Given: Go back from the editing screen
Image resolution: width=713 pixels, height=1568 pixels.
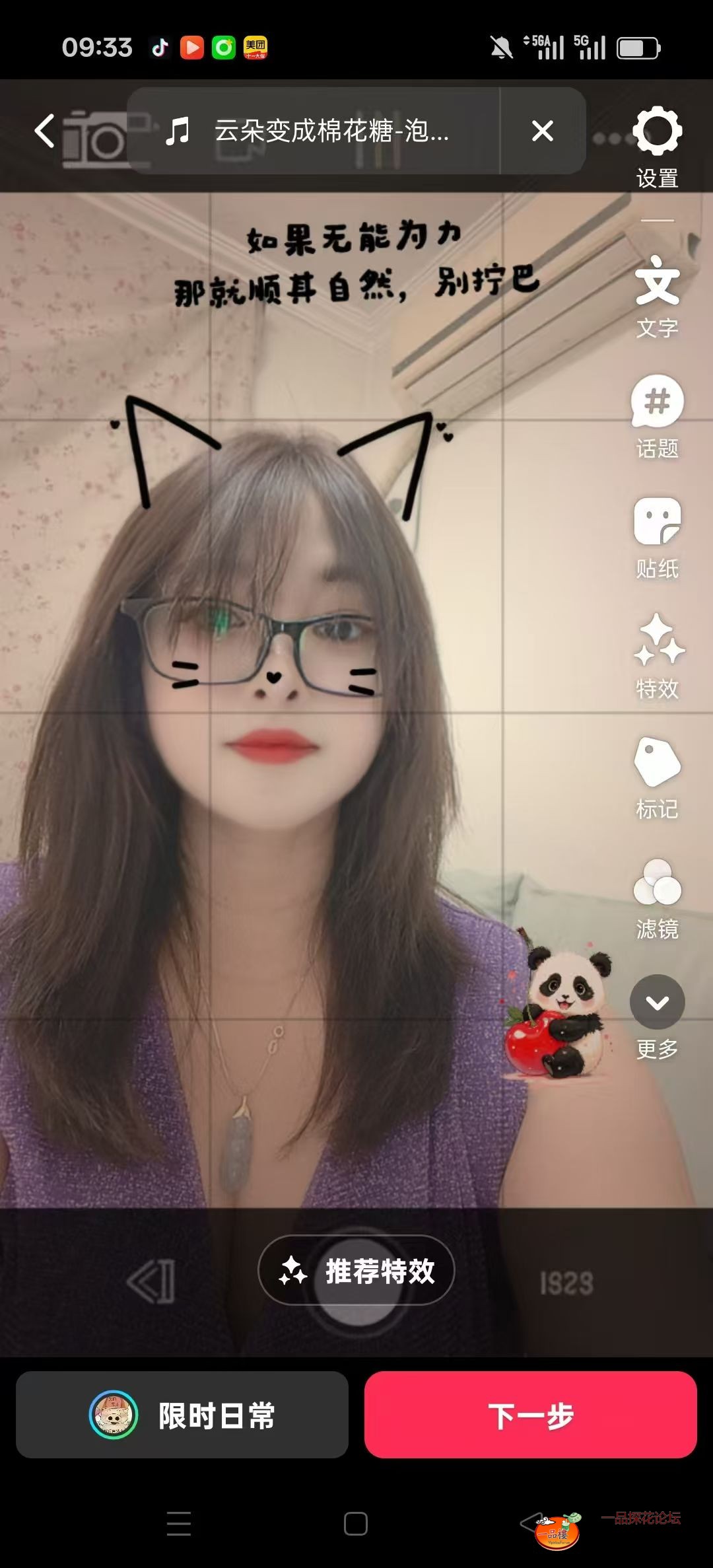Looking at the screenshot, I should point(45,131).
